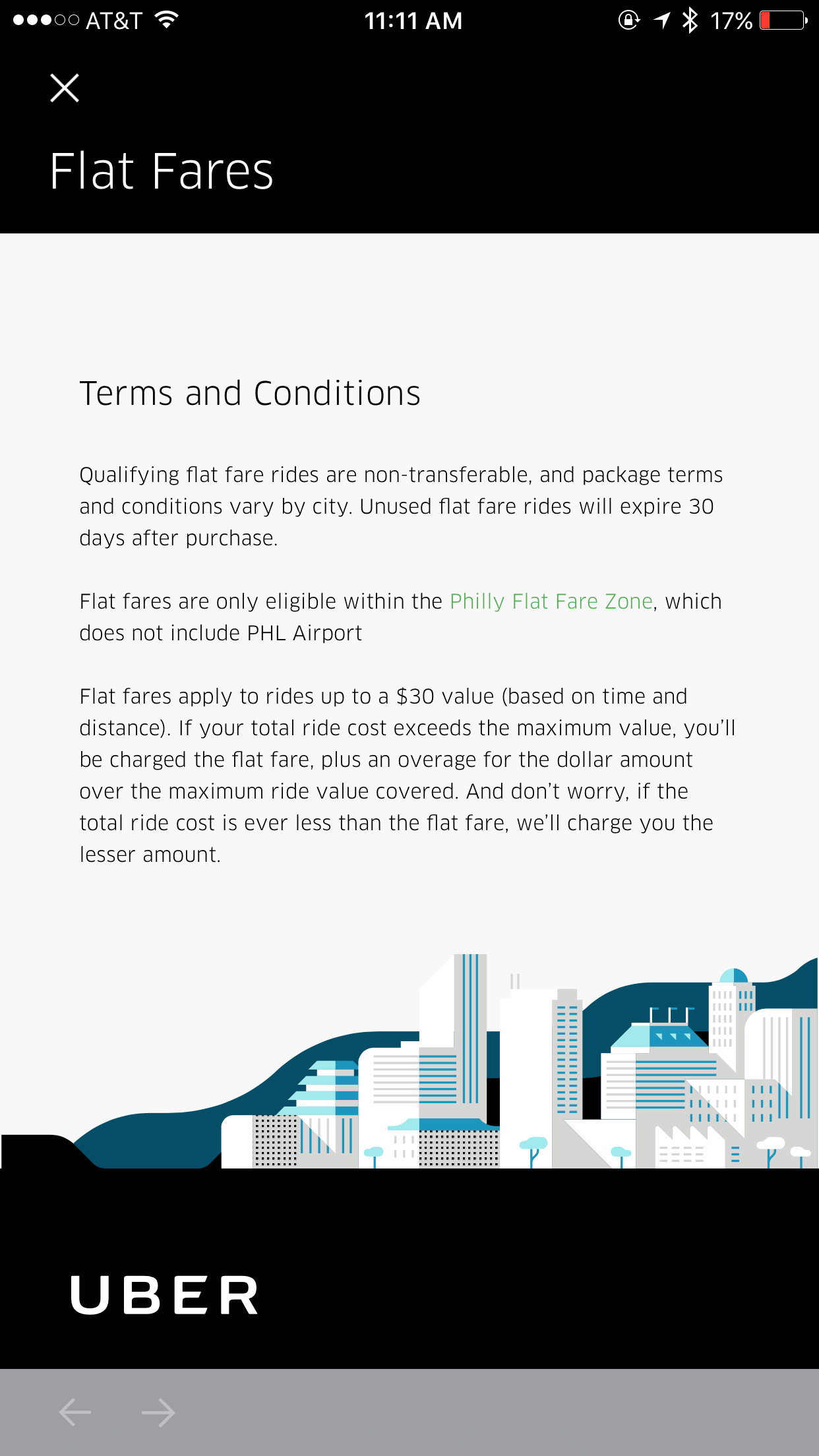Open the Philly Flat Fare Zone link
This screenshot has width=819, height=1456.
pyautogui.click(x=551, y=601)
